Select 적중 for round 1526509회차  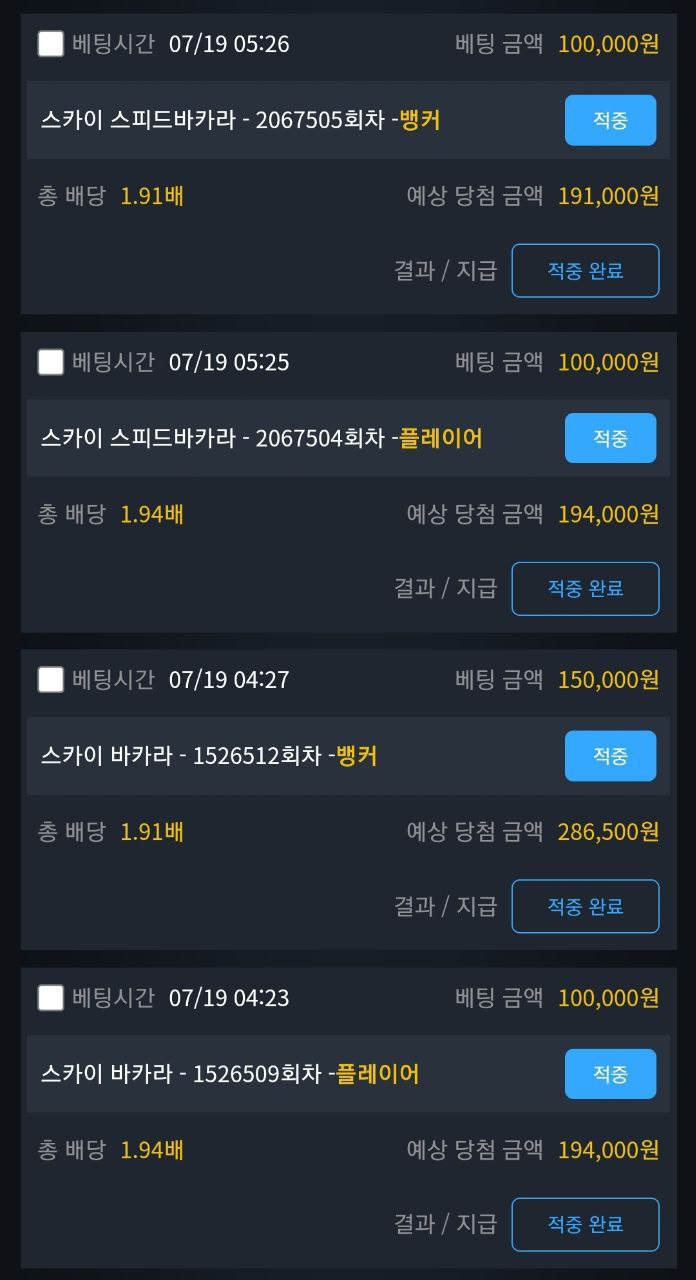coord(610,1074)
